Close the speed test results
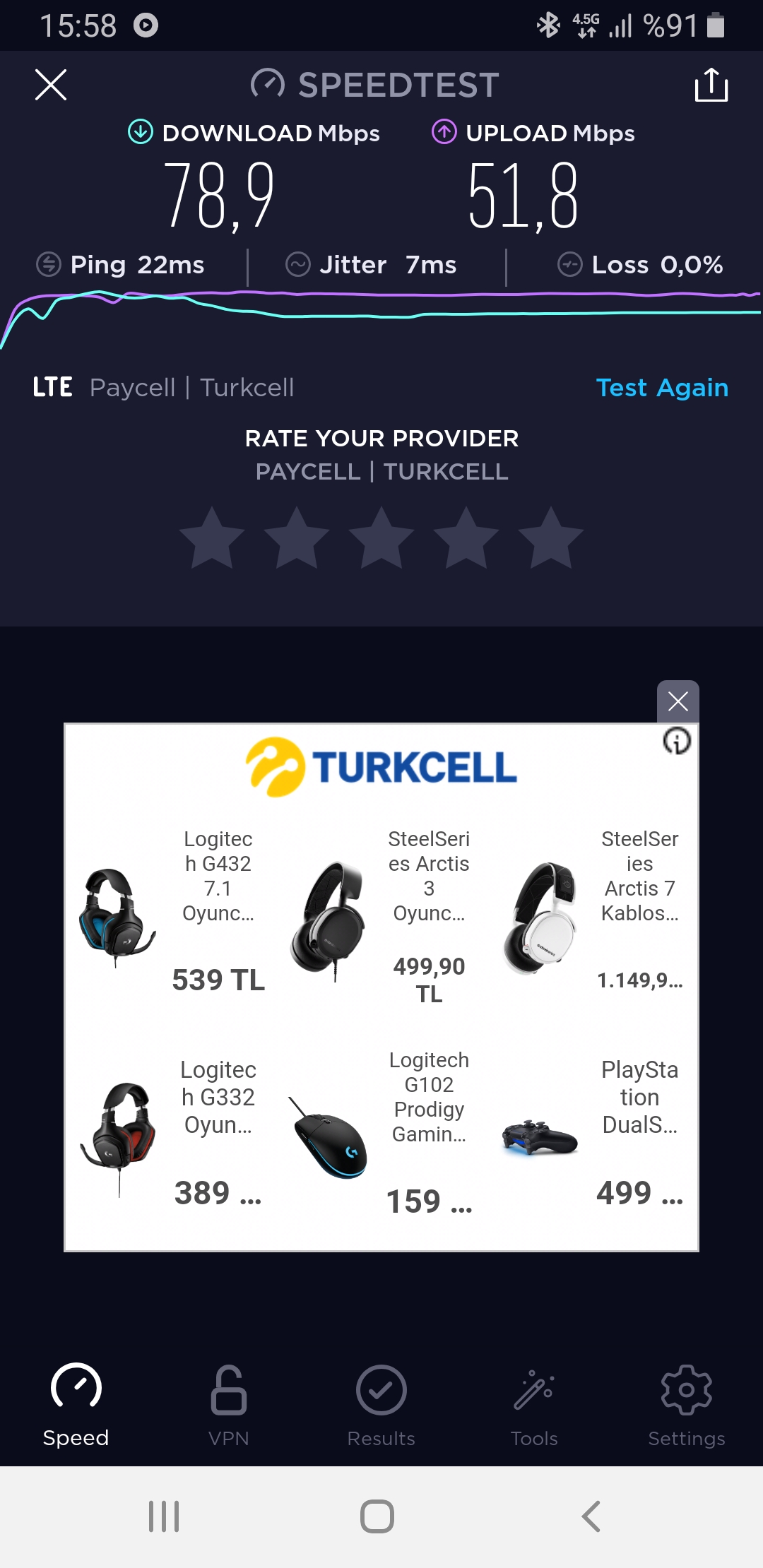Image resolution: width=763 pixels, height=1568 pixels. [x=51, y=85]
